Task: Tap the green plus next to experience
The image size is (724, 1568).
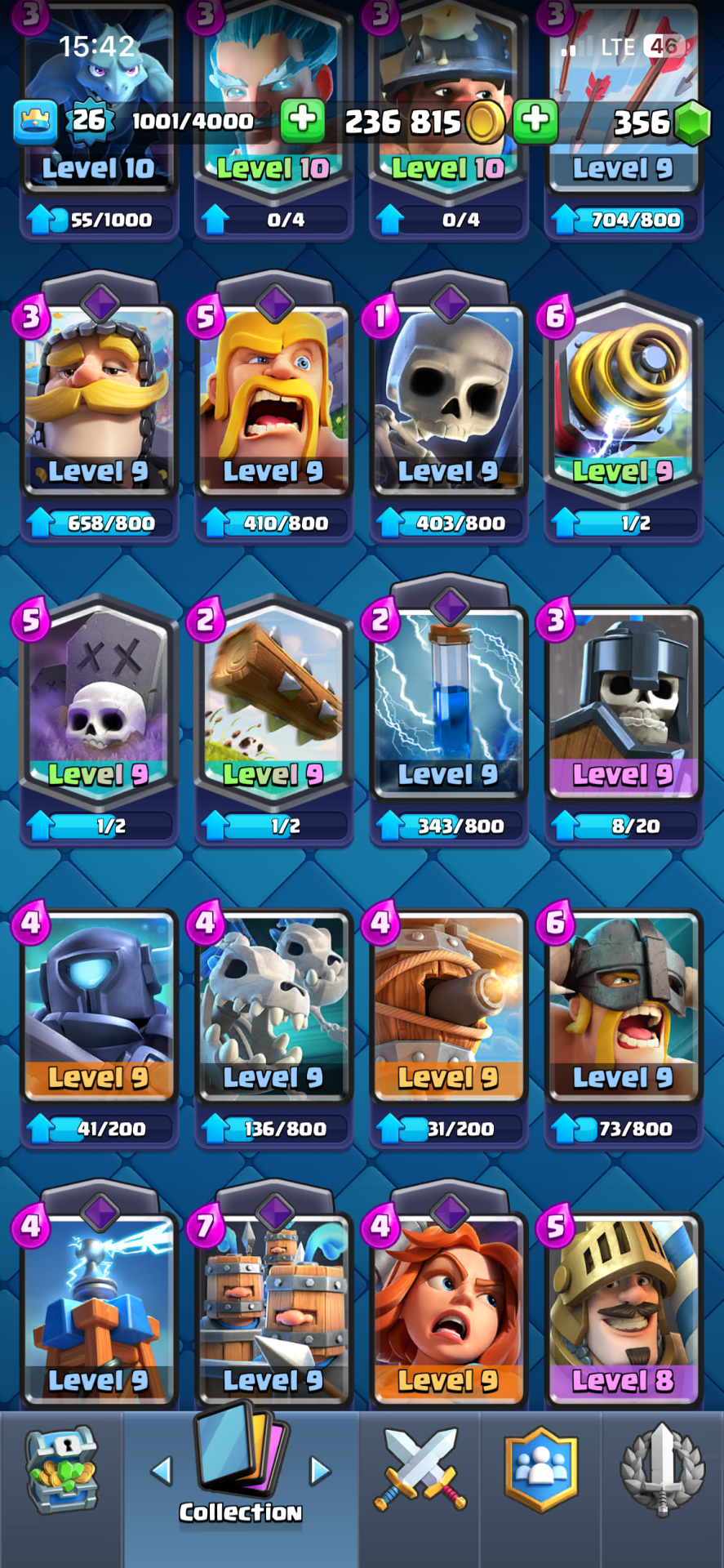Action: 302,120
